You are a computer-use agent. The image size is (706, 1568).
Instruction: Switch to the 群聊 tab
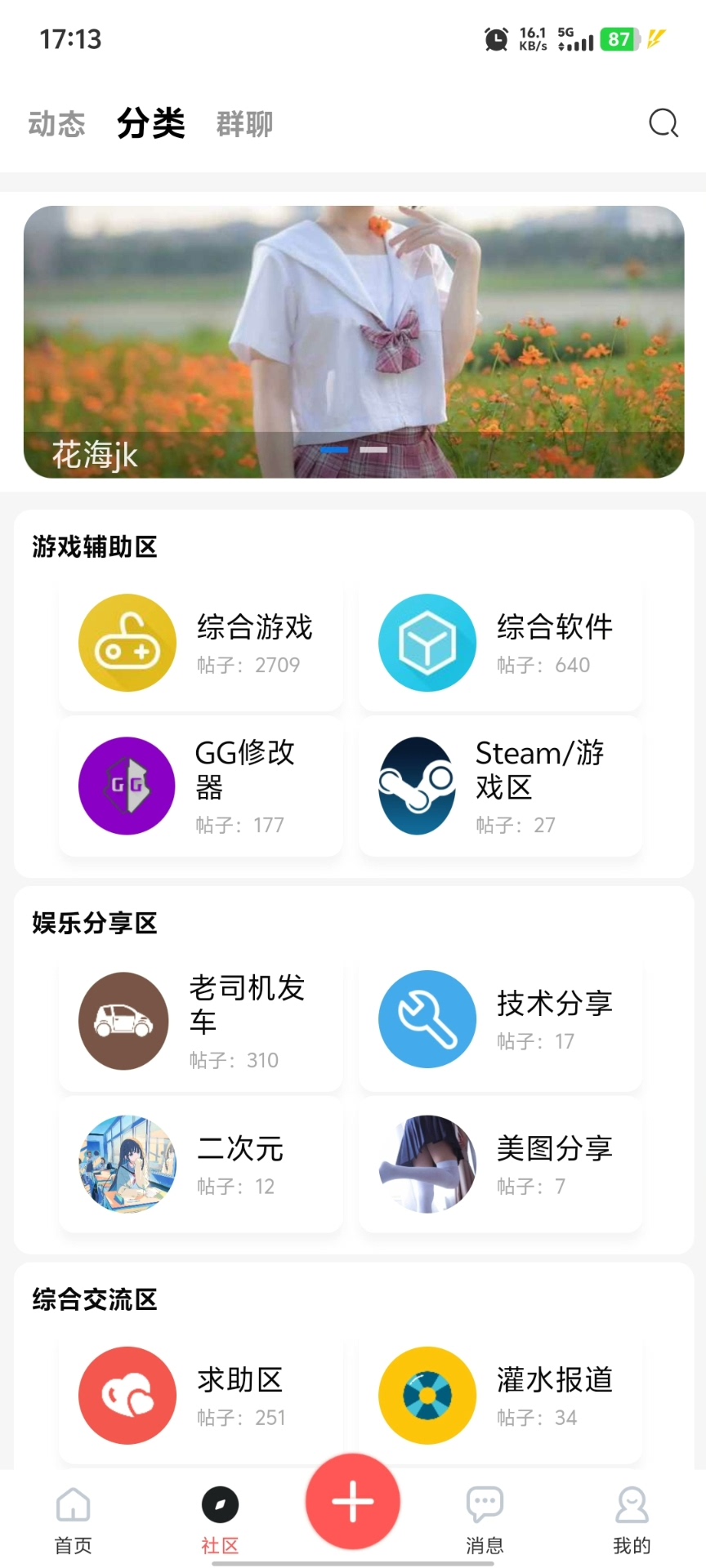[x=244, y=124]
